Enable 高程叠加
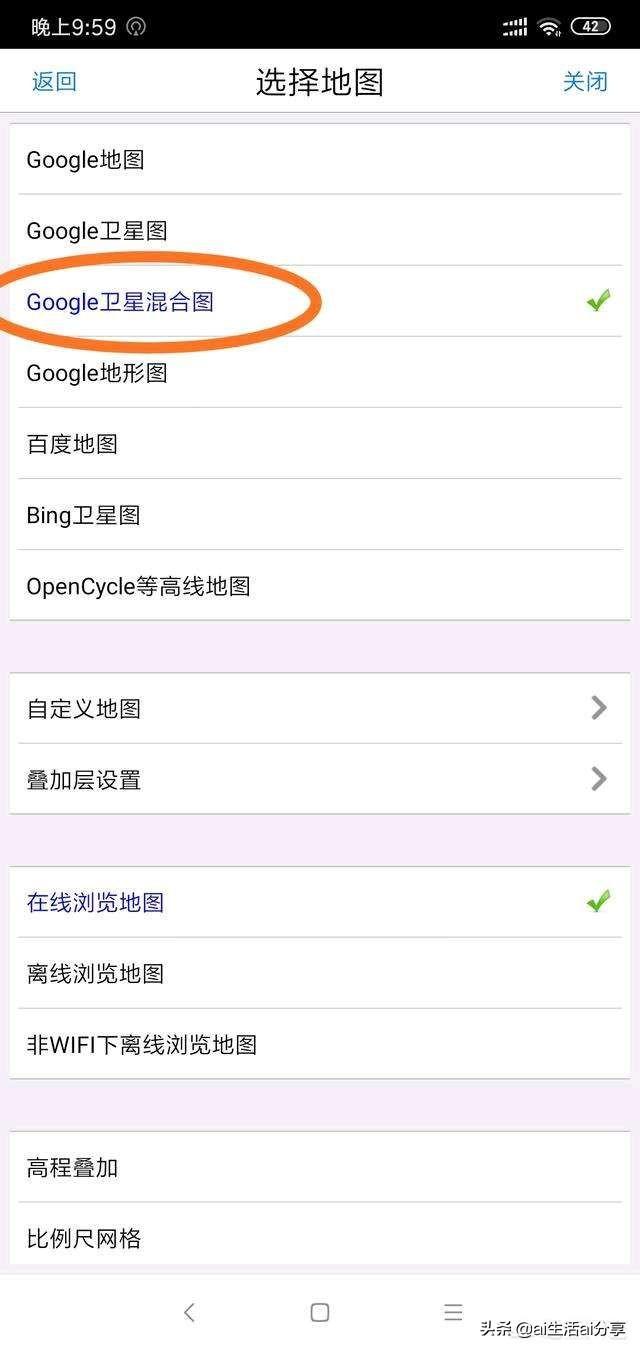Image resolution: width=640 pixels, height=1351 pixels. (x=320, y=1167)
